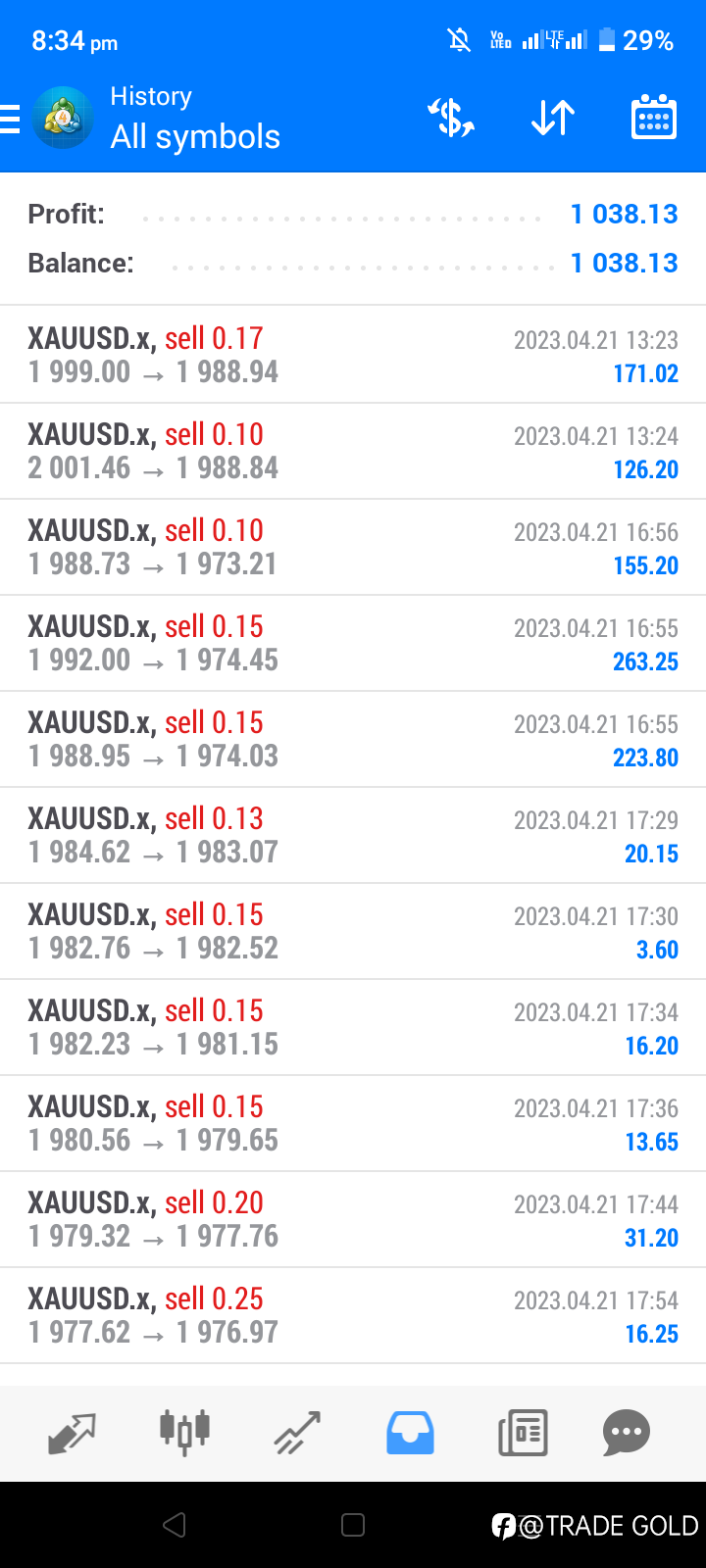706x1568 pixels.
Task: Switch to the Chart candlestick tab
Action: pos(184,1431)
